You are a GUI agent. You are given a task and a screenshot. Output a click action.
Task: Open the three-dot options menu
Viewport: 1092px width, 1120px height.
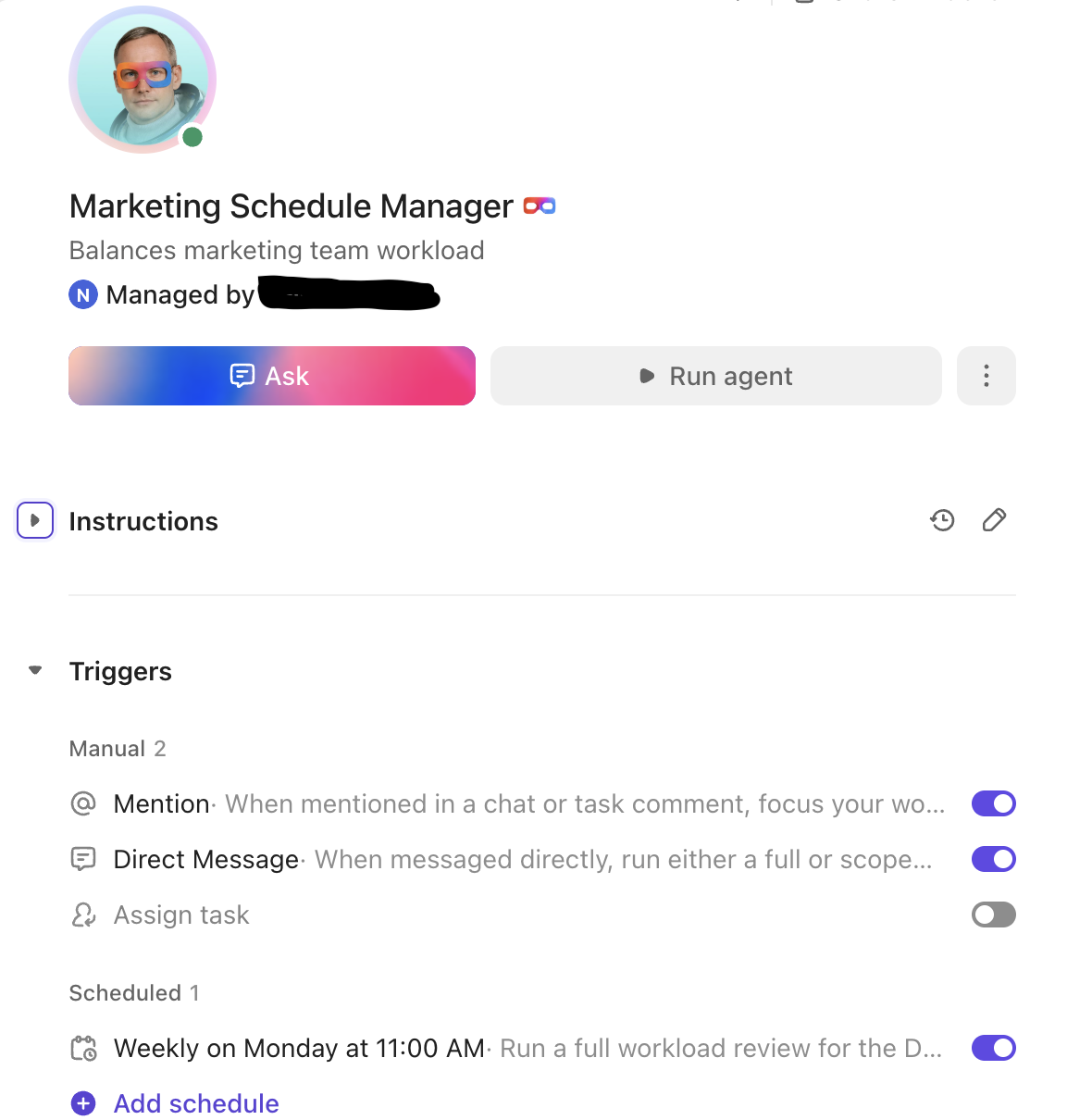pyautogui.click(x=986, y=376)
